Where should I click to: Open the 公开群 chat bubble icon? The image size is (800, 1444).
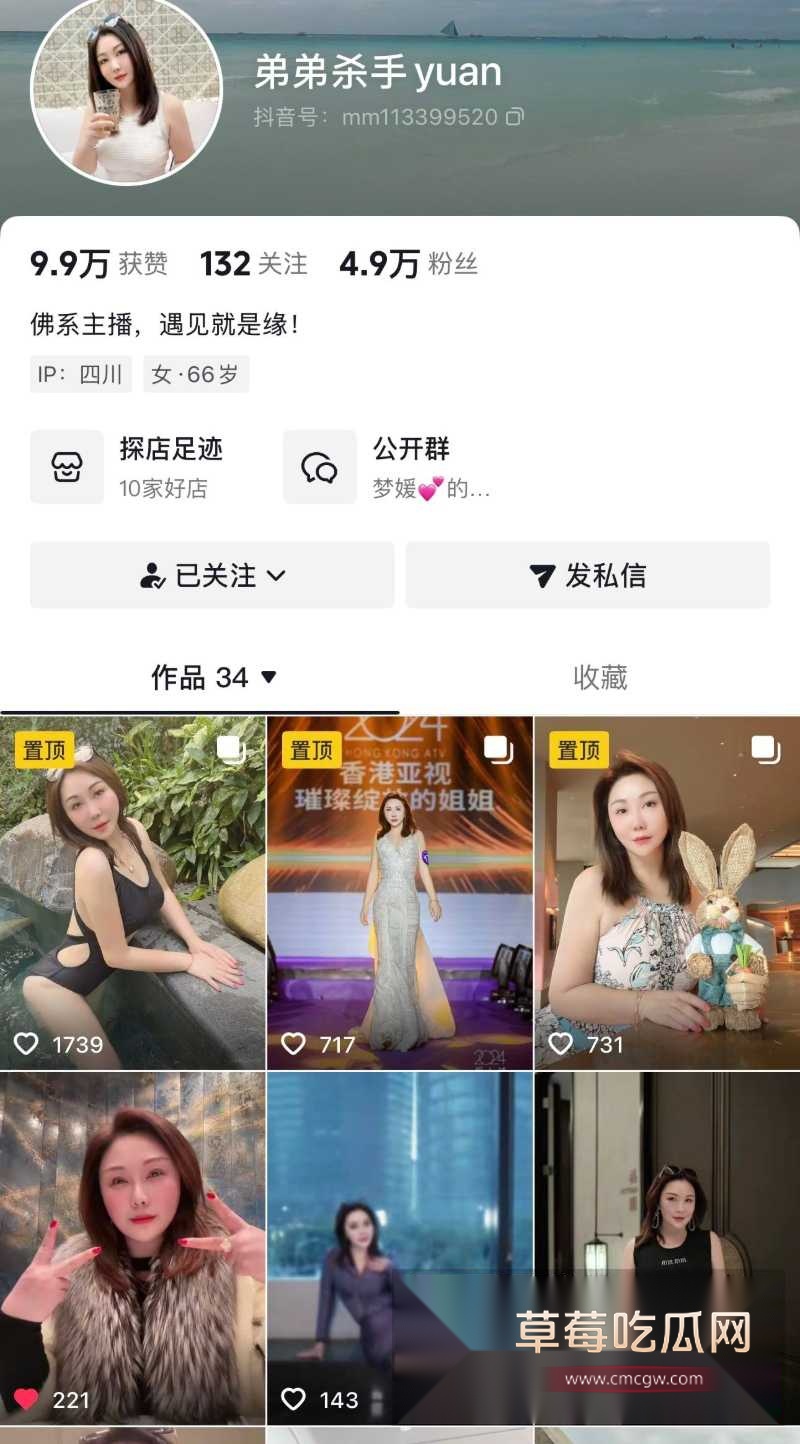pyautogui.click(x=320, y=465)
